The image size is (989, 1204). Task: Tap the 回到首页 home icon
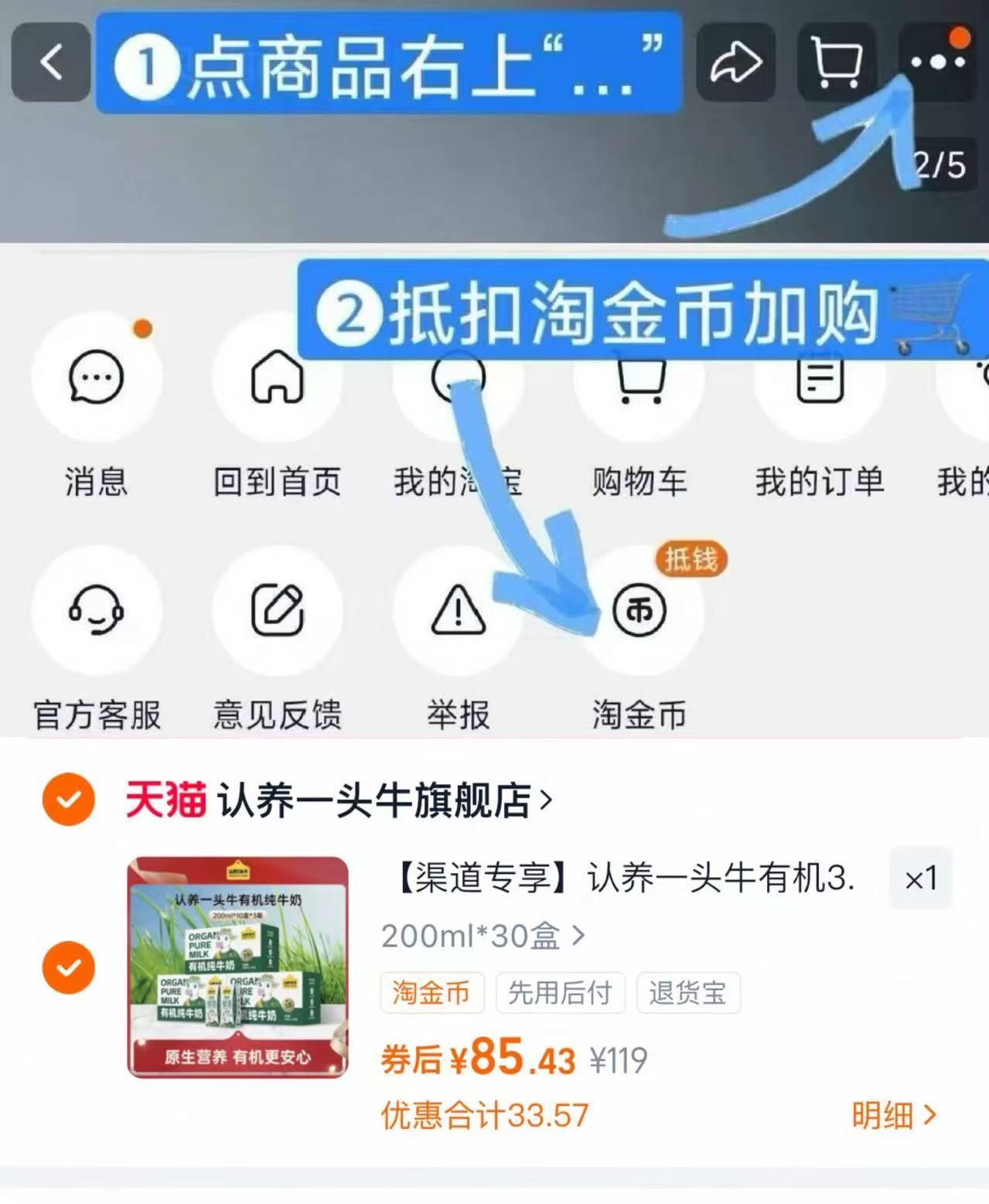277,377
